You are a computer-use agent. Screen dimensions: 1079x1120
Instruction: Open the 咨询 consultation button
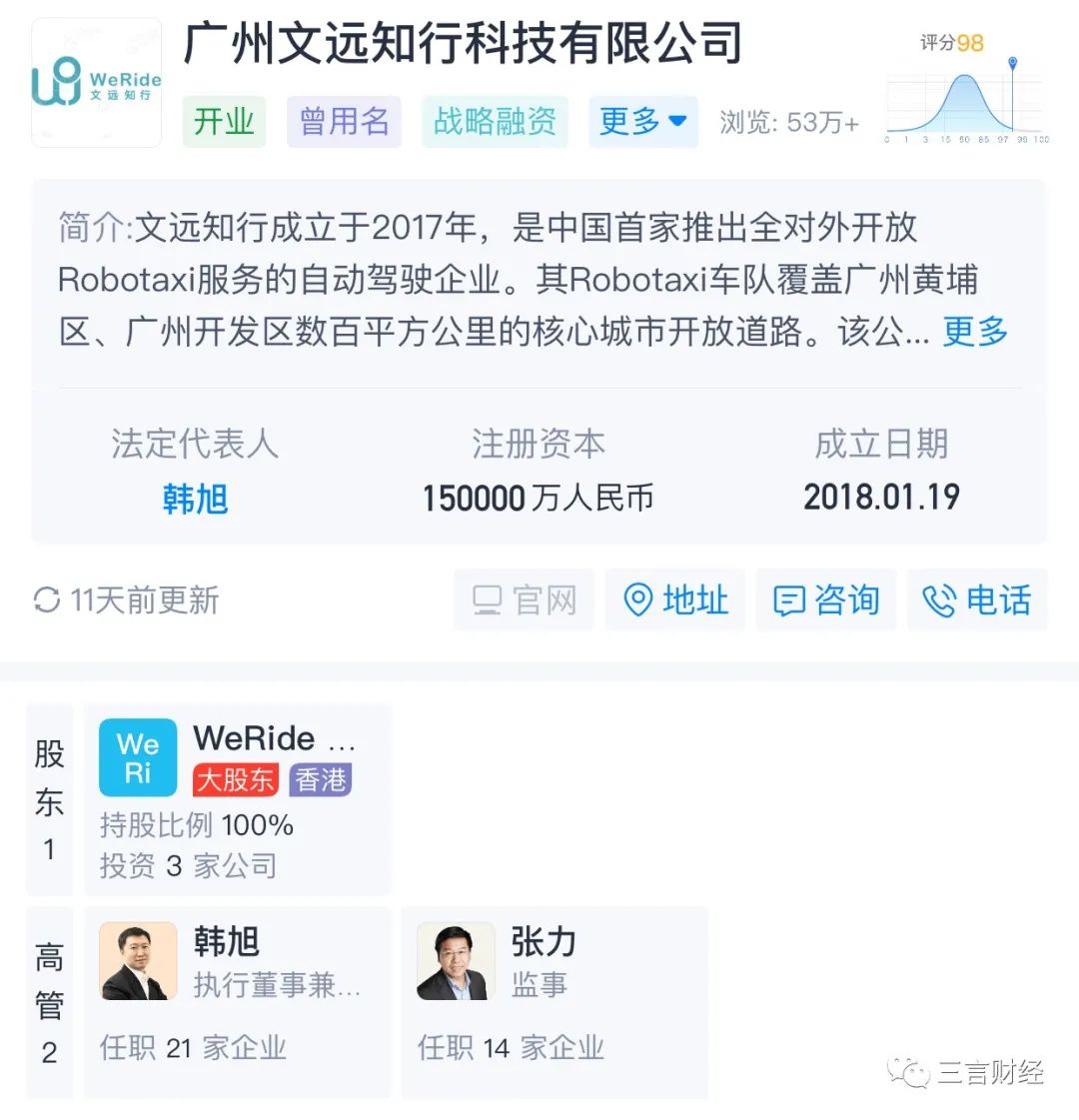click(825, 599)
